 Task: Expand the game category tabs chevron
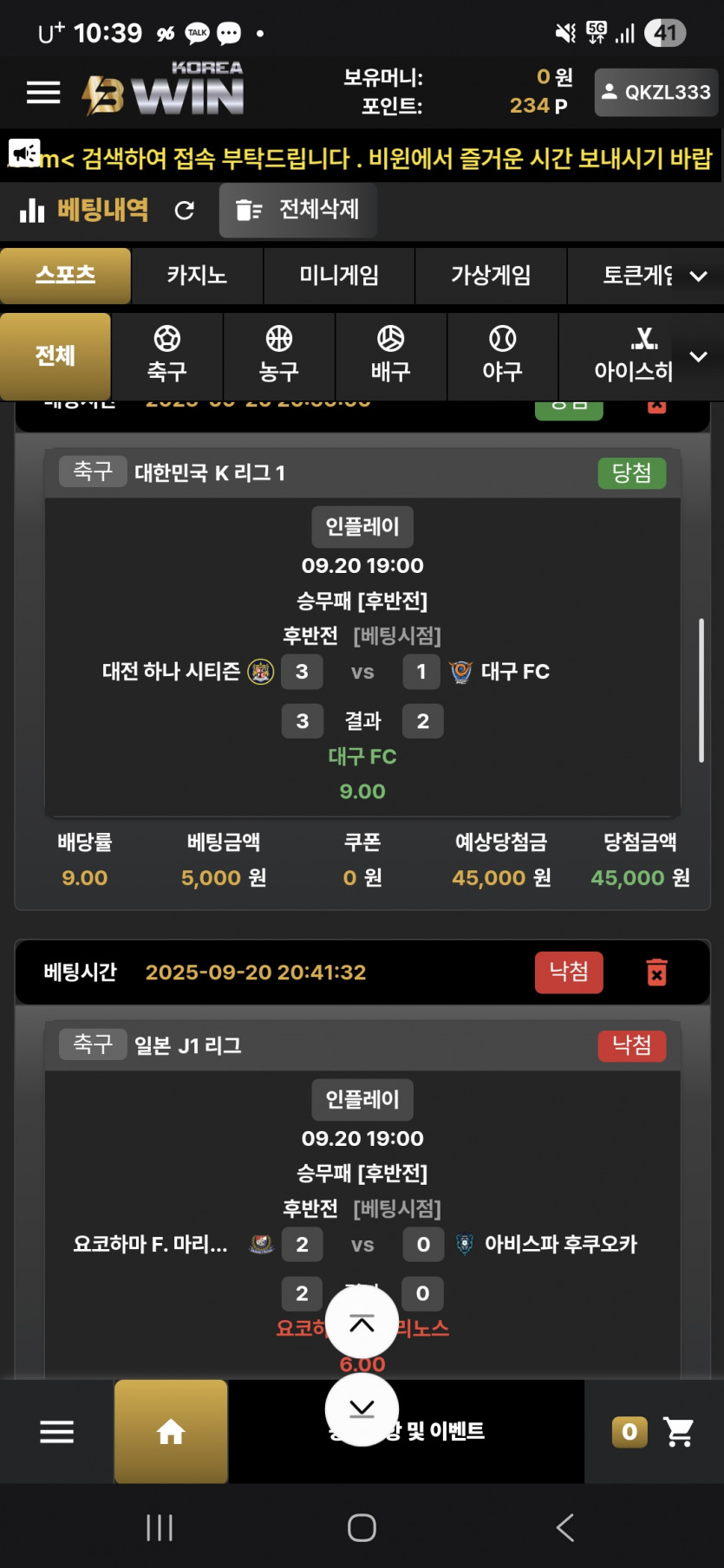[x=698, y=276]
